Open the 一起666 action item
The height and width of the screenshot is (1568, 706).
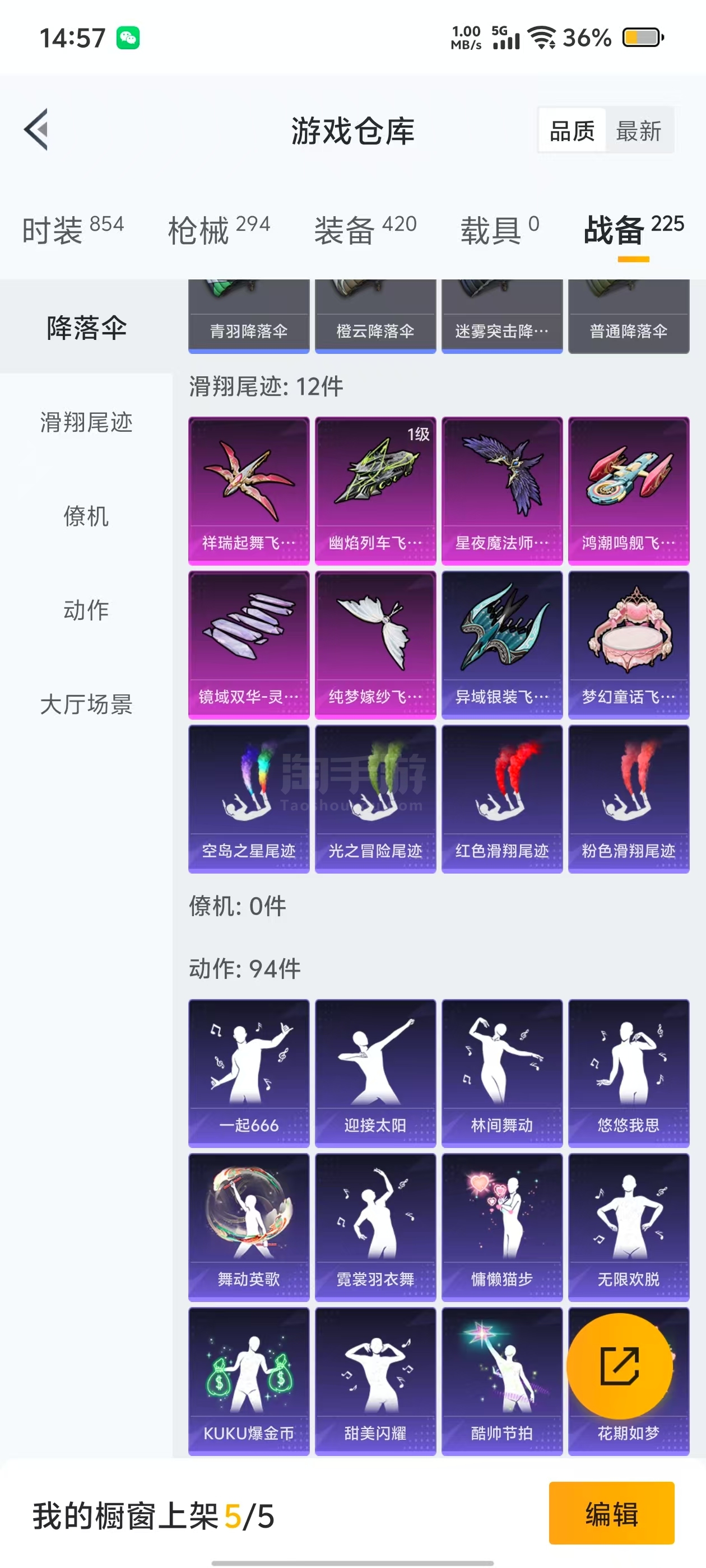pyautogui.click(x=249, y=1072)
